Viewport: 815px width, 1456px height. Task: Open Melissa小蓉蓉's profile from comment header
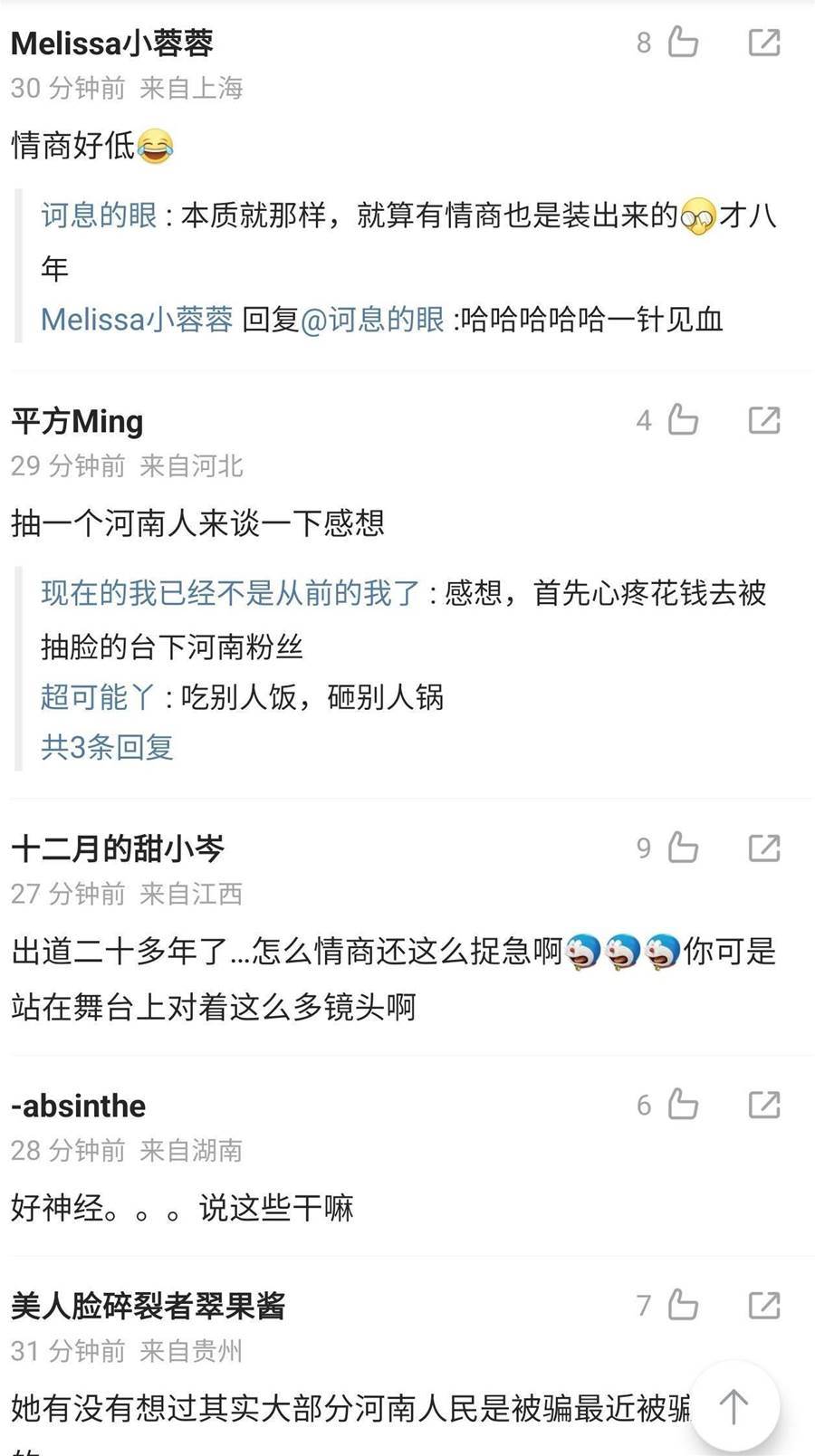112,43
